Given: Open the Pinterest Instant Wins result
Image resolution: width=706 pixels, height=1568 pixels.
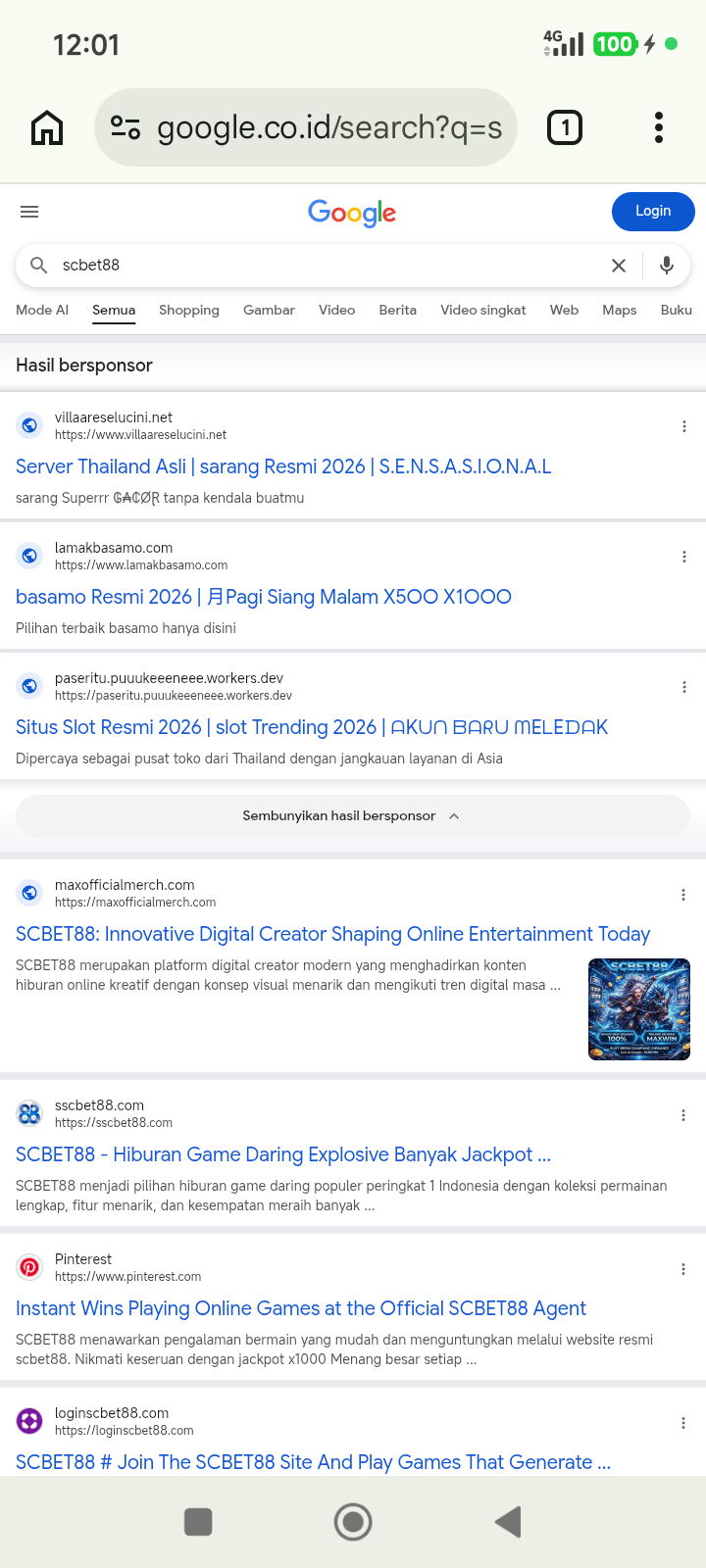Looking at the screenshot, I should tap(301, 1308).
